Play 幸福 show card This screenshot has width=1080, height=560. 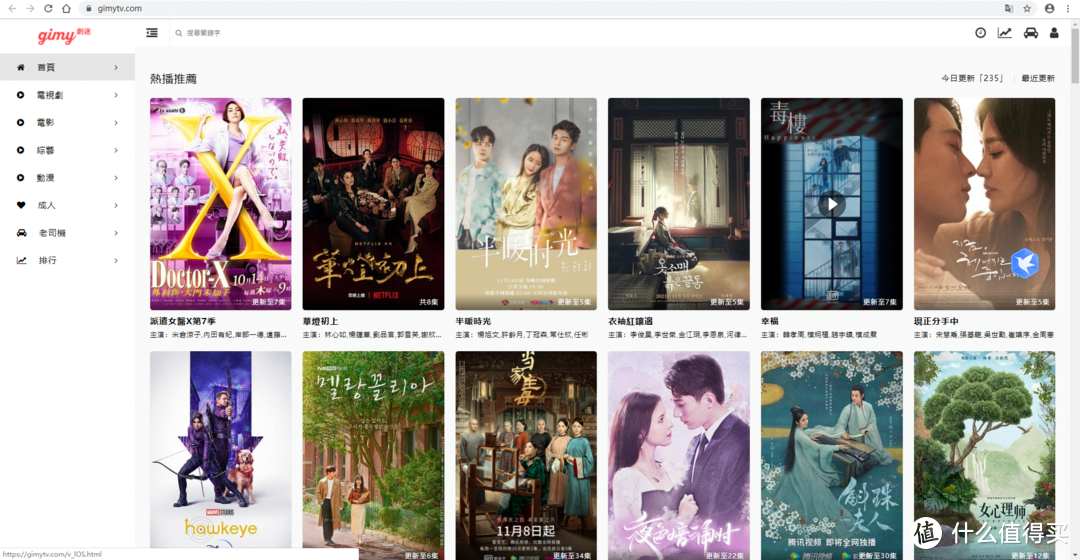831,204
